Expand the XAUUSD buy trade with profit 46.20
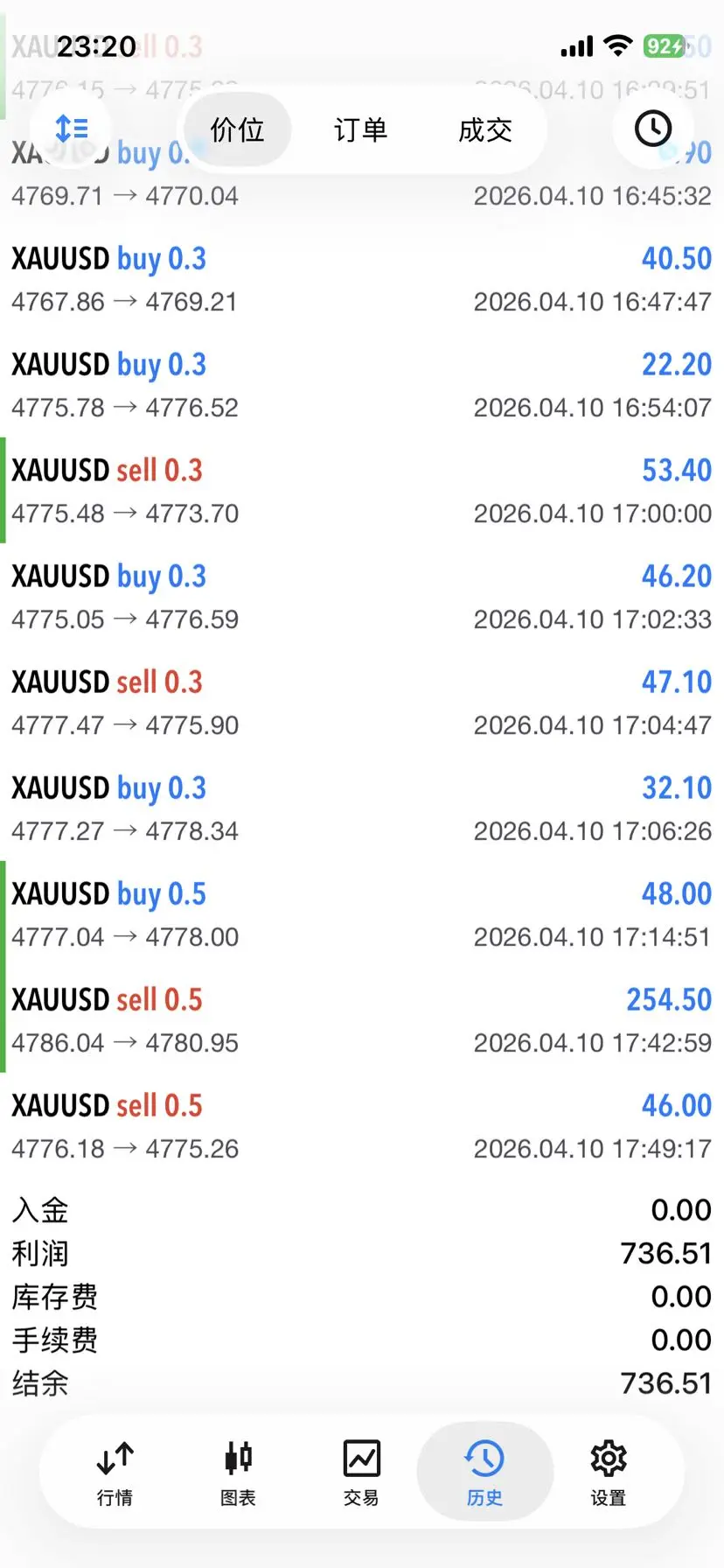 click(362, 597)
